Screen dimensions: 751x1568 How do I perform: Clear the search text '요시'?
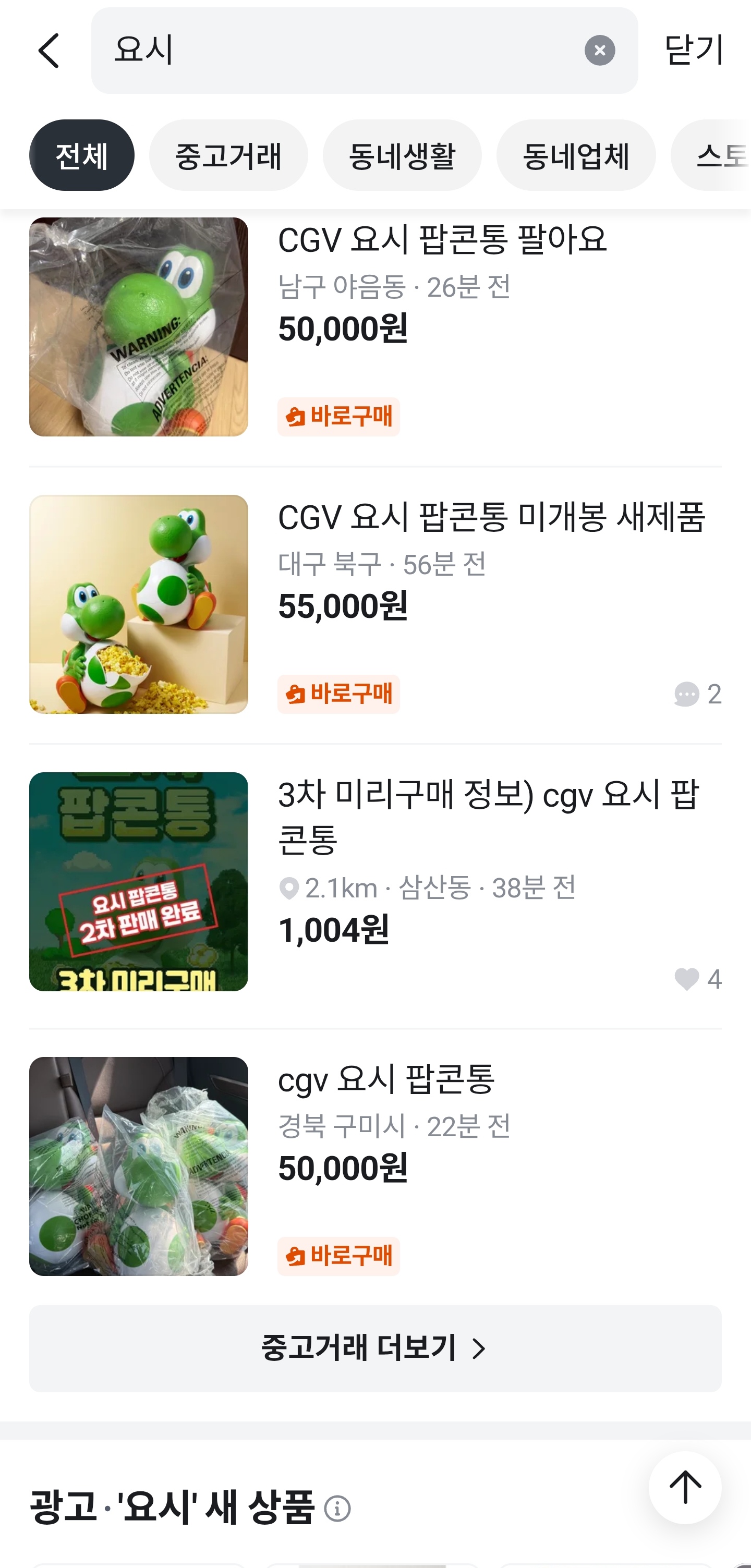click(599, 51)
